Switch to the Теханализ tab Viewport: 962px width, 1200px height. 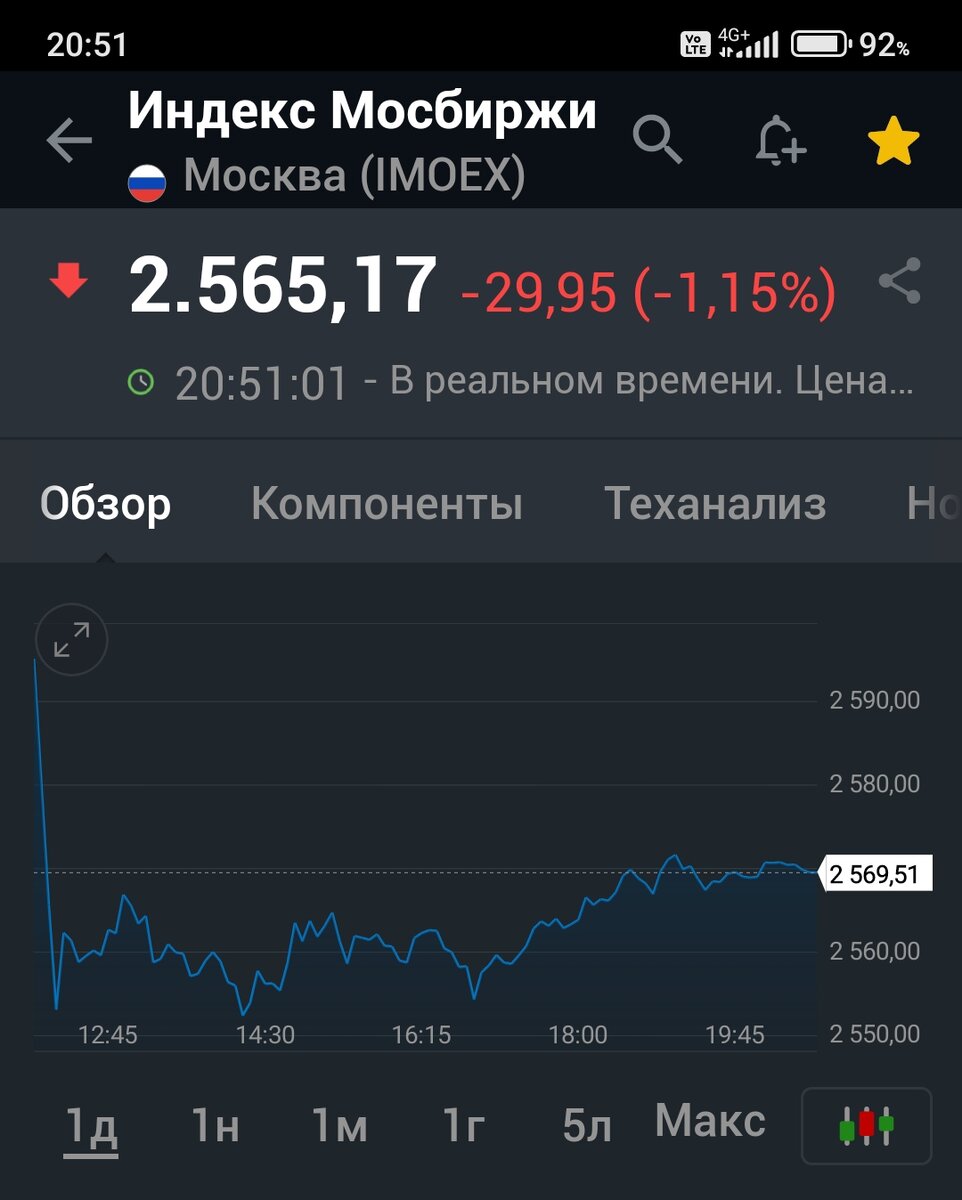[x=715, y=503]
